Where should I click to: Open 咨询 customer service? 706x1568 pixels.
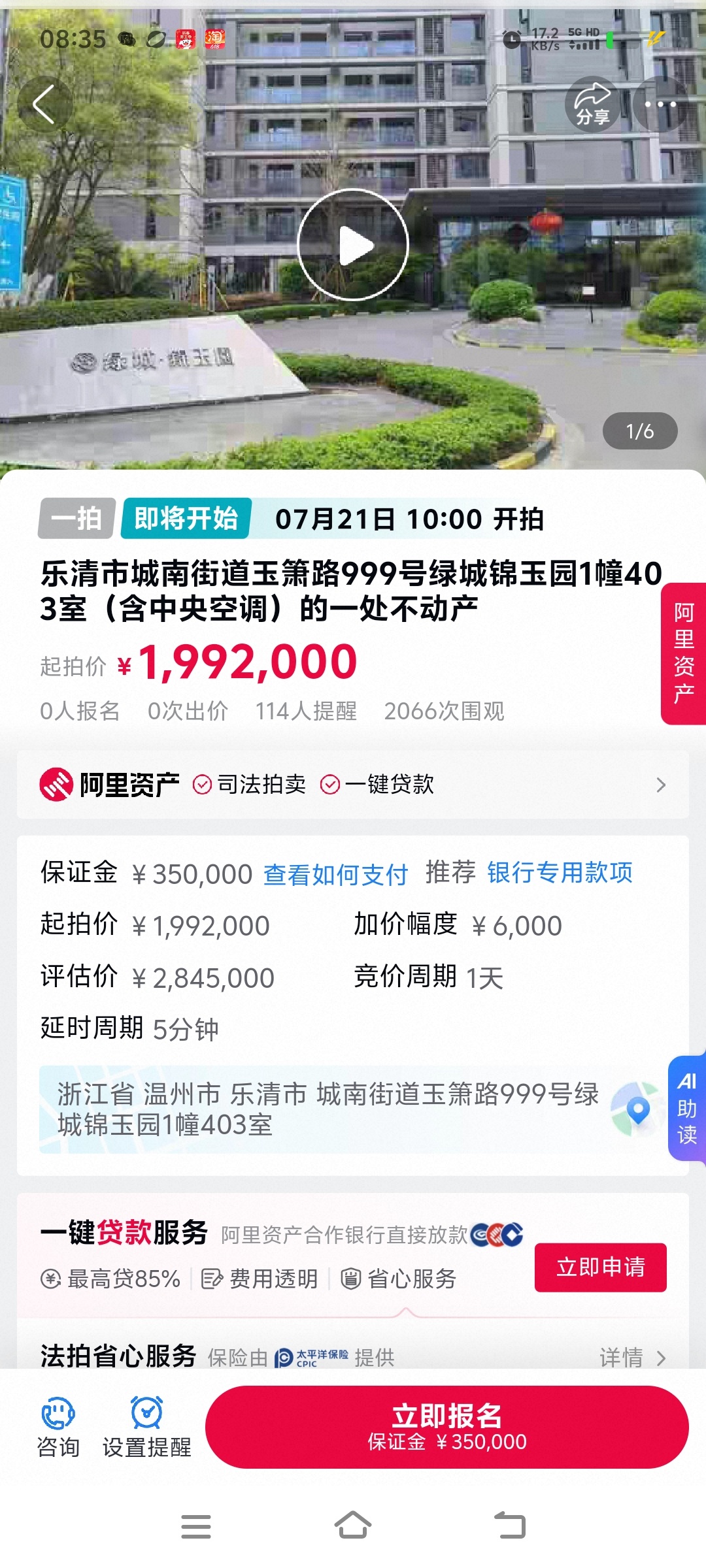58,1426
